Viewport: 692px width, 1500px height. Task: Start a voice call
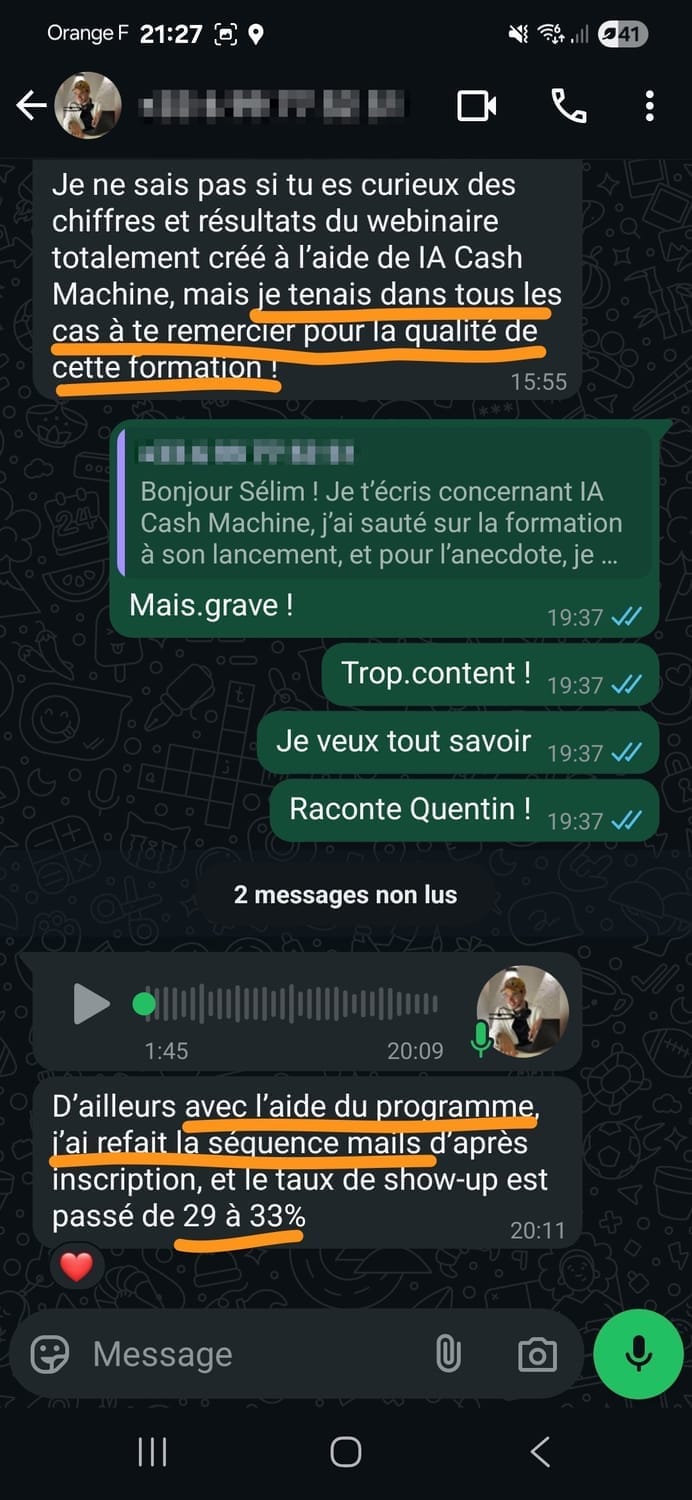coord(569,106)
